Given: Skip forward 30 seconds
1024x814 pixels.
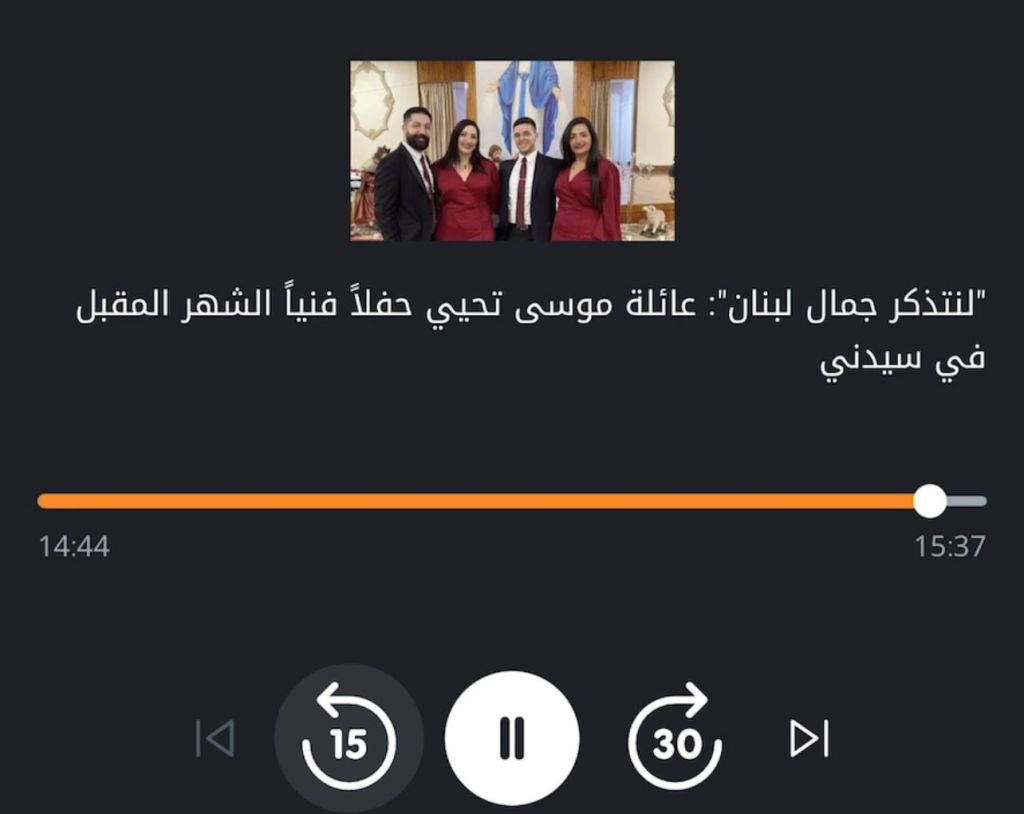Looking at the screenshot, I should click(x=675, y=738).
